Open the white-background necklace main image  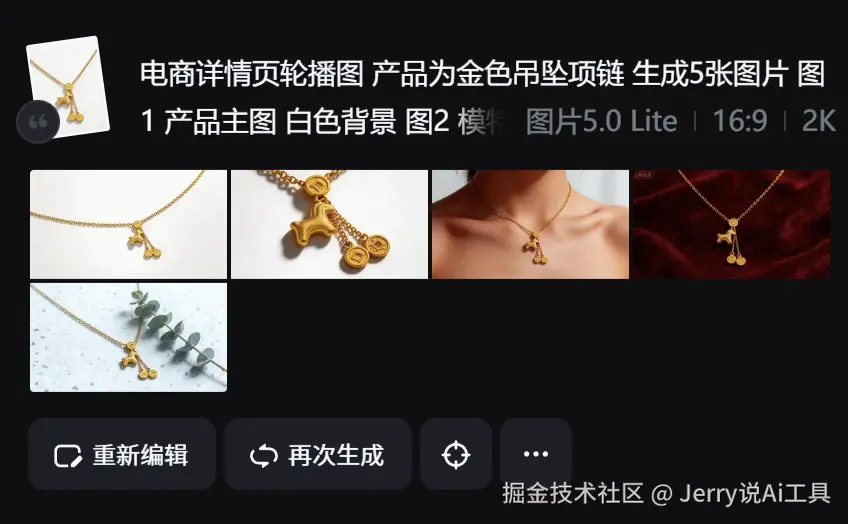129,224
